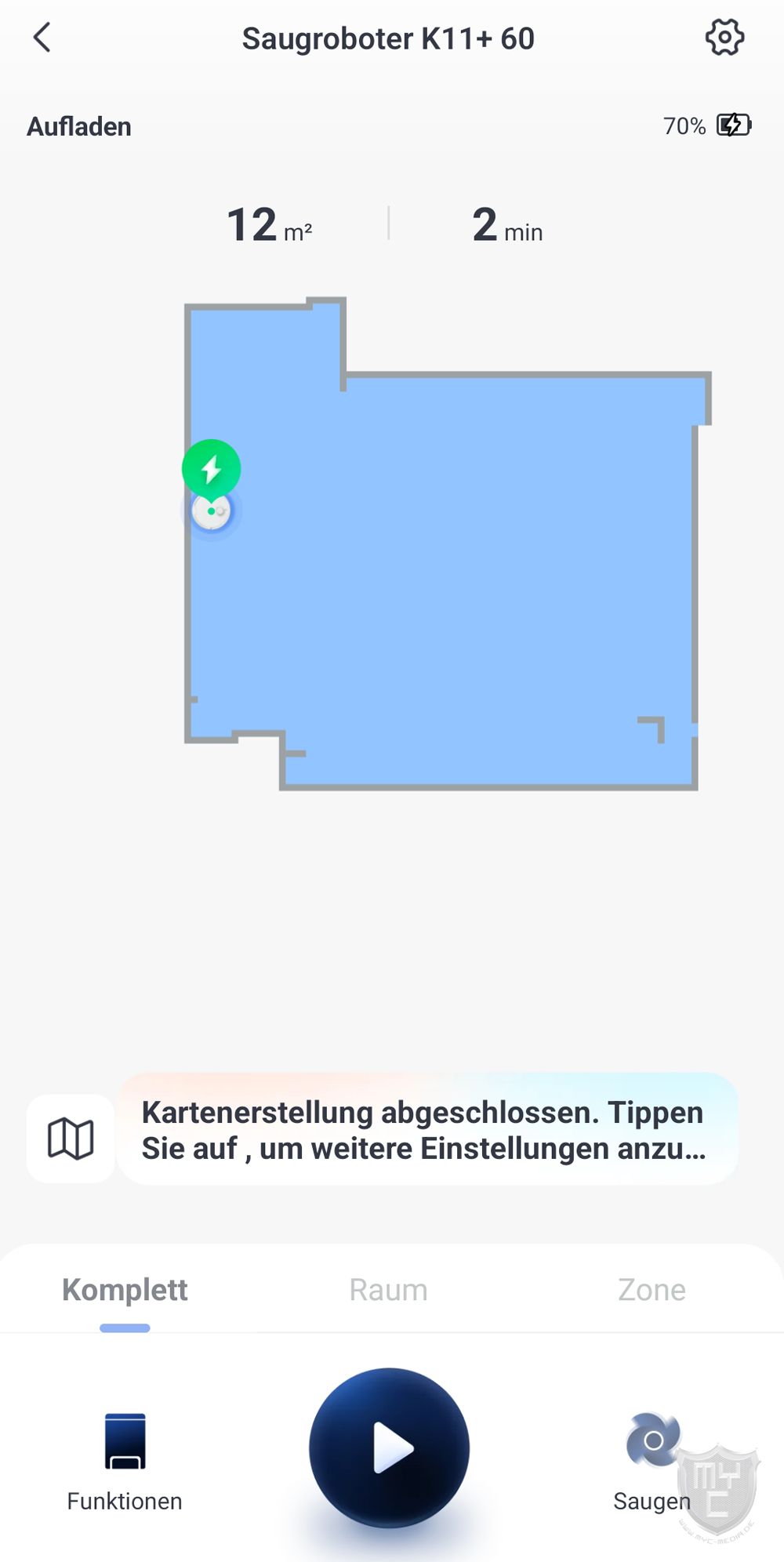Image resolution: width=784 pixels, height=1562 pixels.
Task: Go back using the top arrow
Action: click(42, 37)
